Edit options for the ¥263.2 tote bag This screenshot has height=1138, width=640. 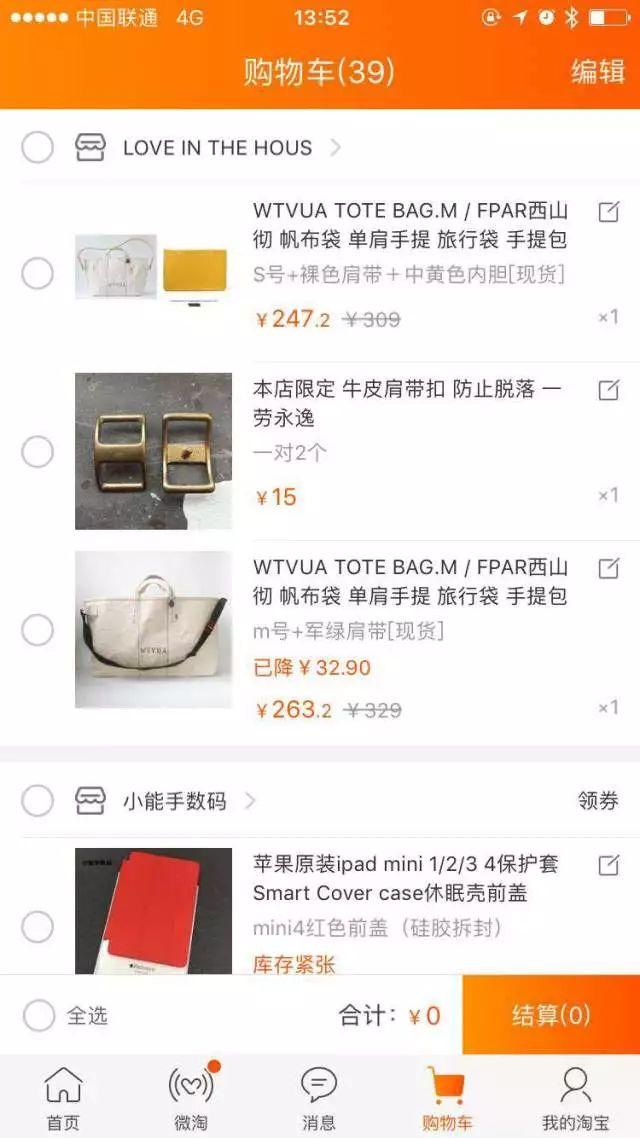(x=608, y=569)
